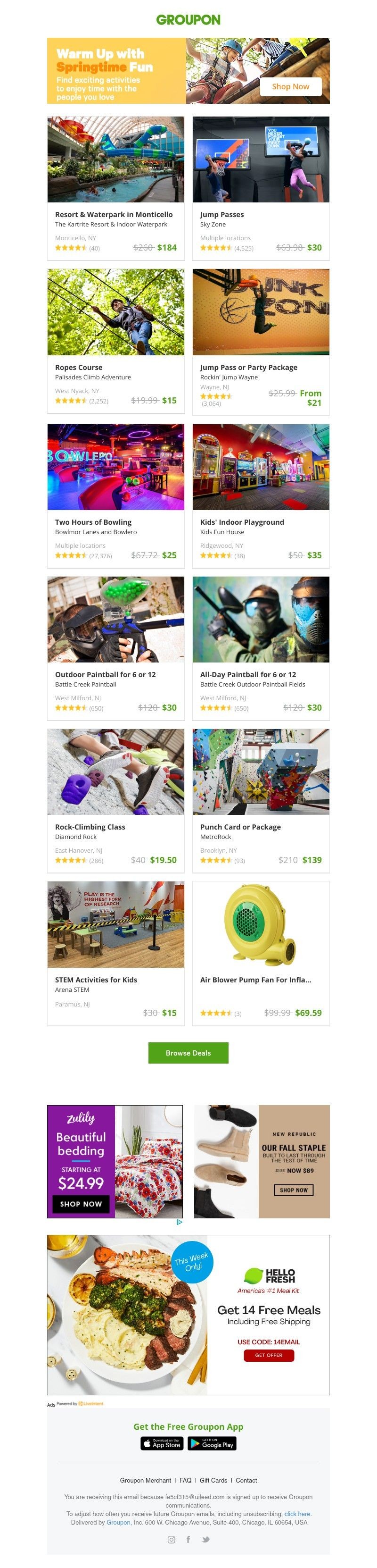The image size is (377, 1568).
Task: Select the Two Hours of Bowling deal
Action: [x=93, y=522]
